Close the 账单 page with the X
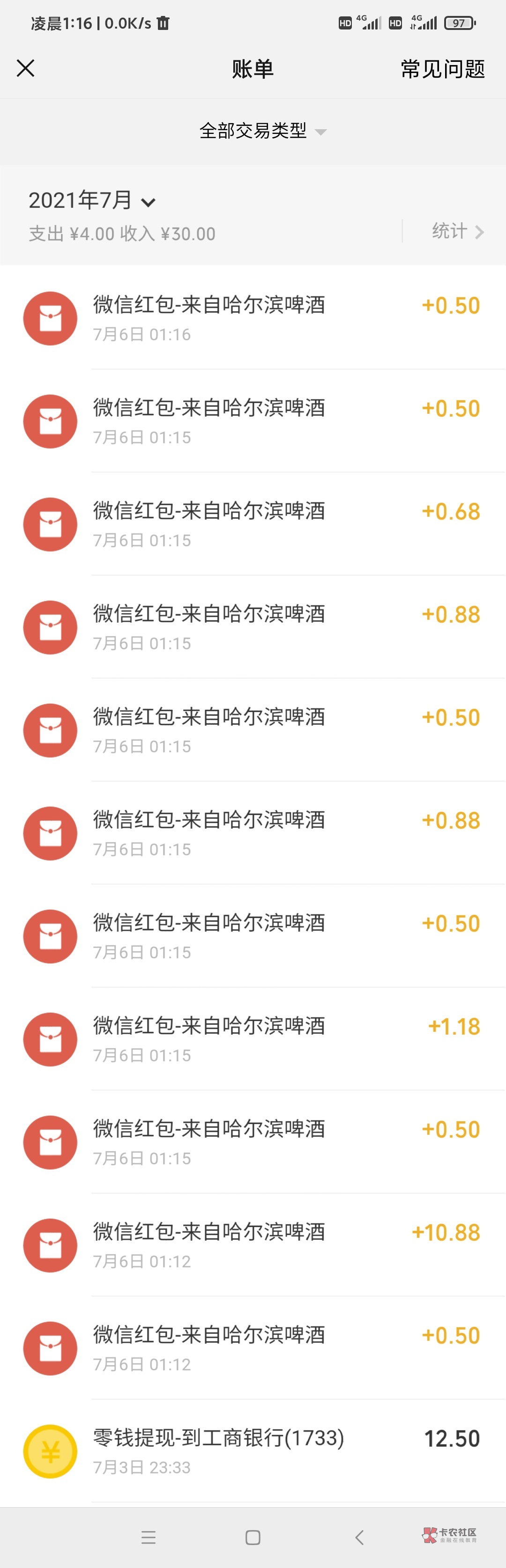 pos(26,68)
